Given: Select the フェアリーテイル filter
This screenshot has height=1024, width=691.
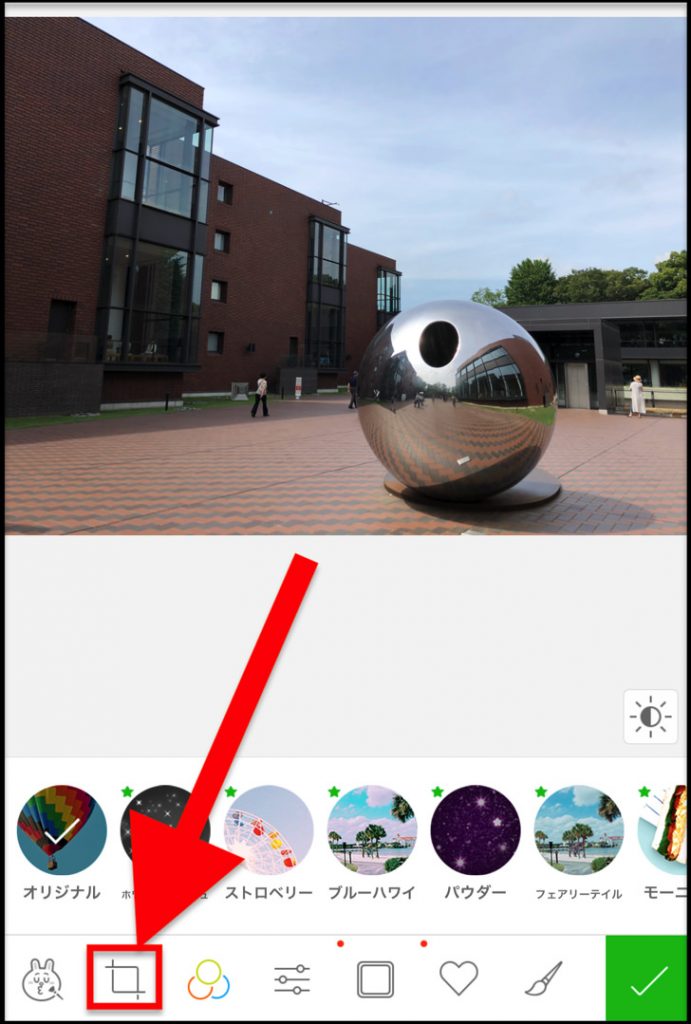Looking at the screenshot, I should tap(578, 830).
